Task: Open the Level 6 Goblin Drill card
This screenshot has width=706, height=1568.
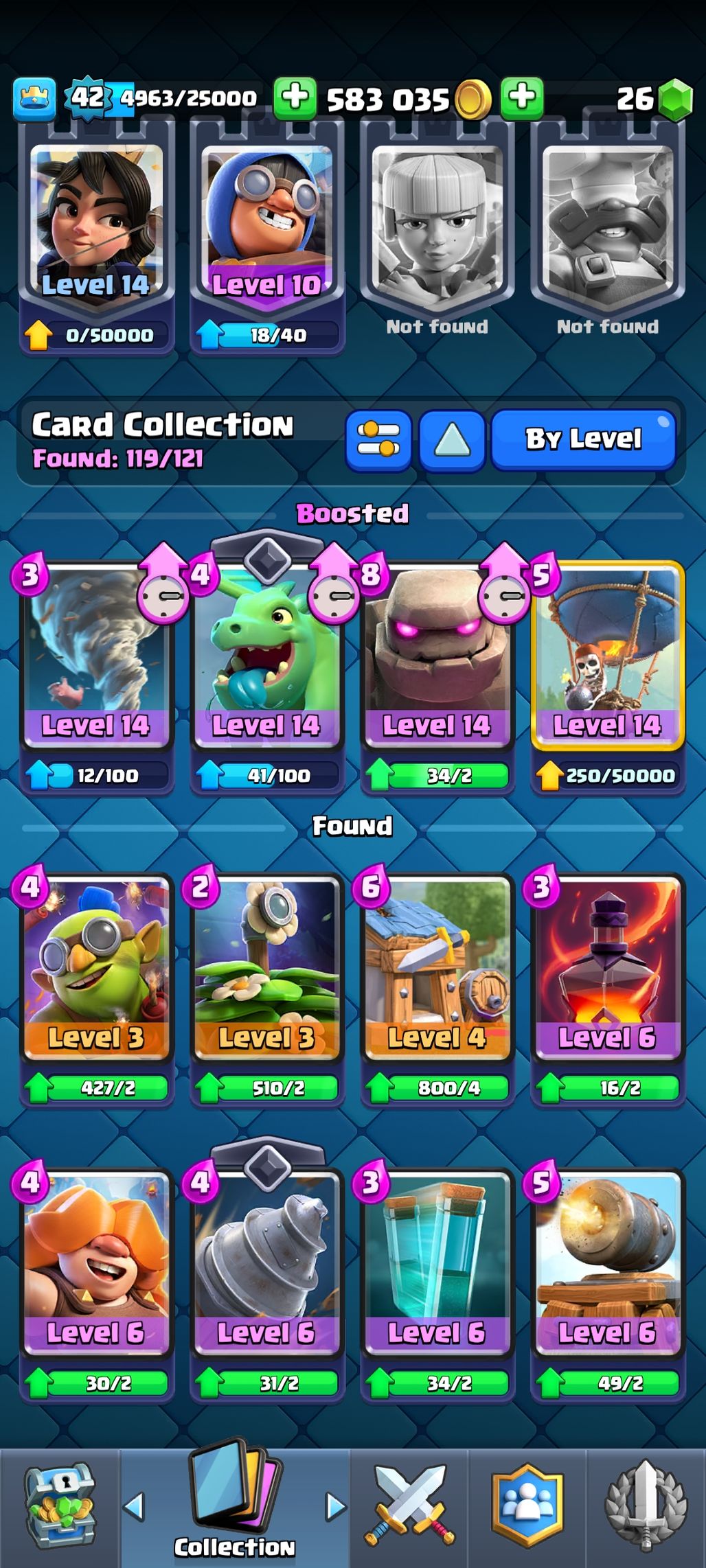Action: click(x=266, y=1263)
